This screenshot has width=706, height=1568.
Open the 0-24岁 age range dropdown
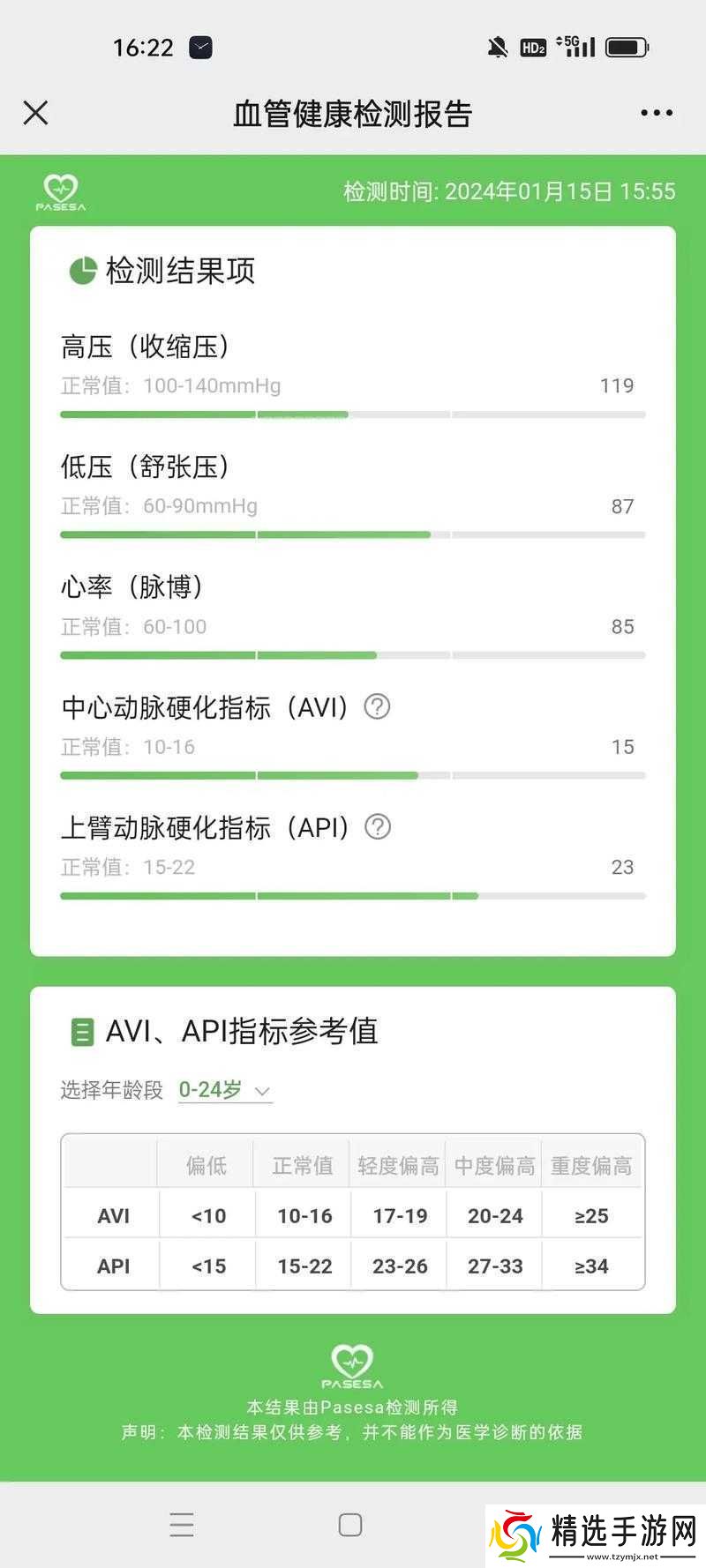pos(212,1089)
